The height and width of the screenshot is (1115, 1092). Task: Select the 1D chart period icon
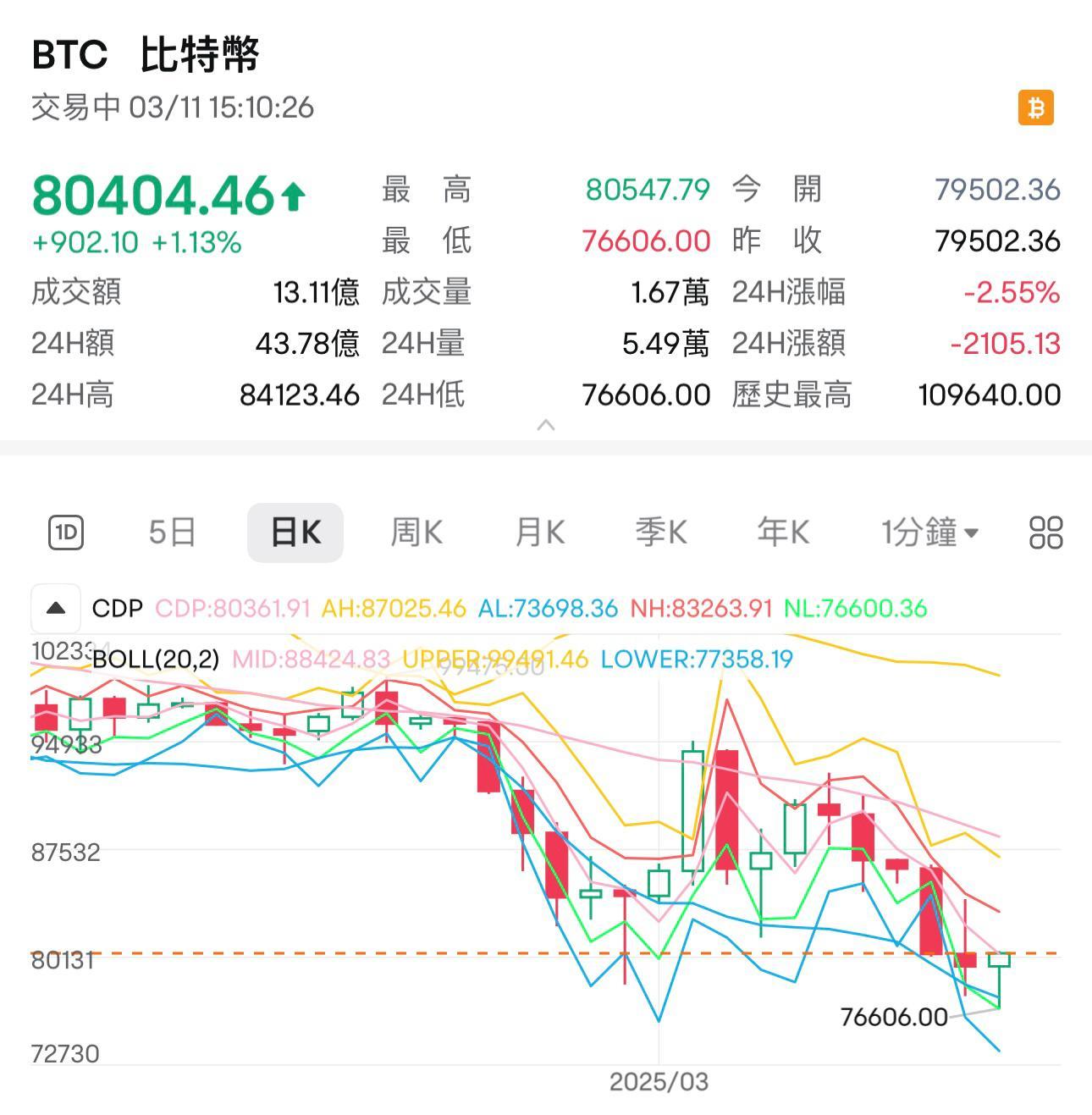65,532
